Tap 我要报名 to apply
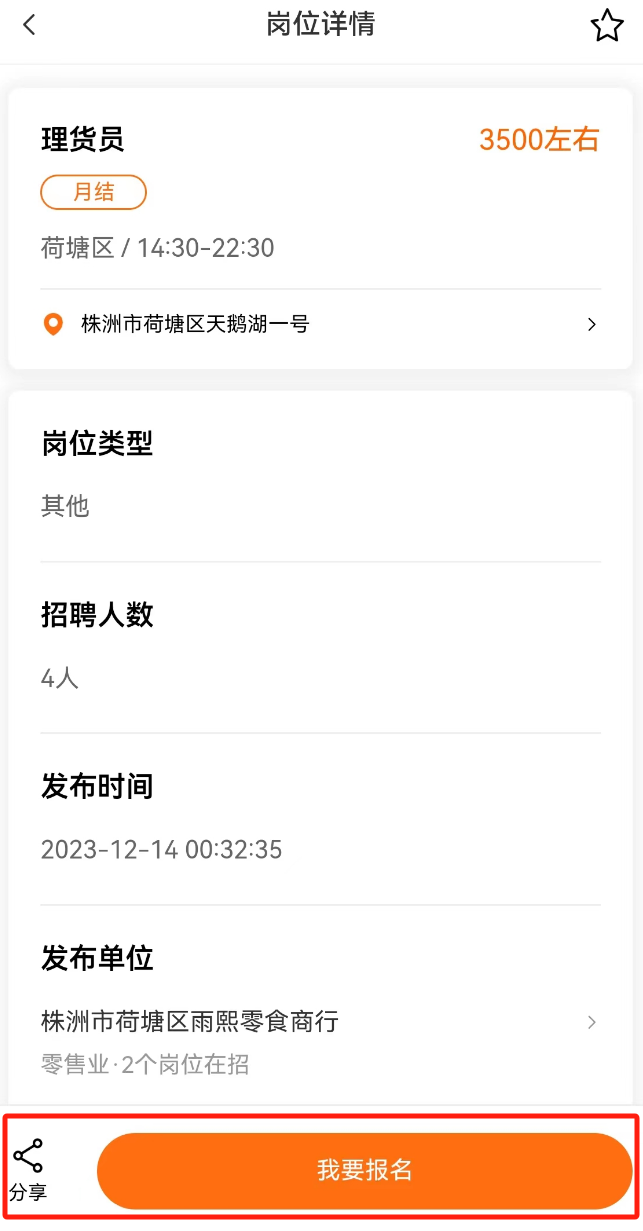Screen dimensions: 643x1231 click(x=365, y=1170)
